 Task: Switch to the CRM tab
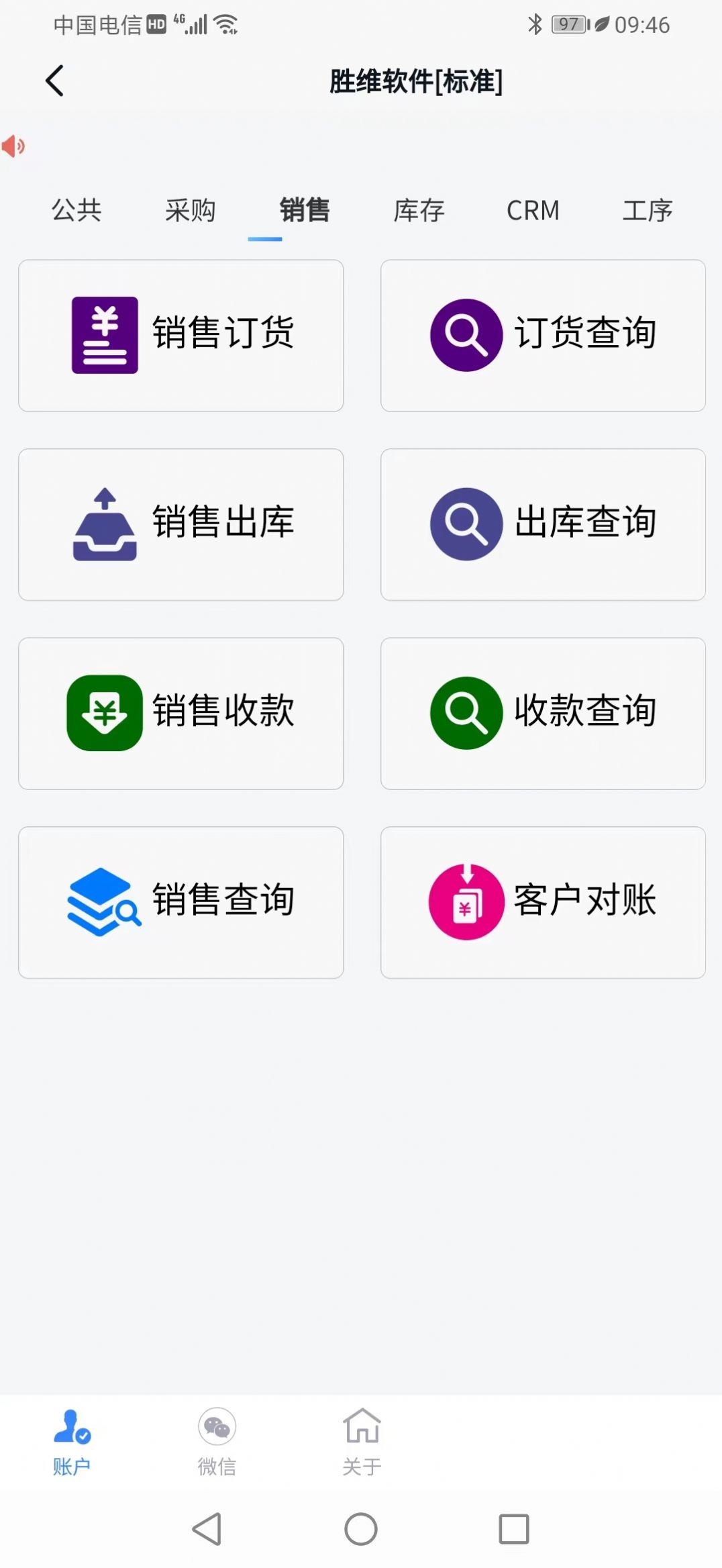(x=533, y=210)
